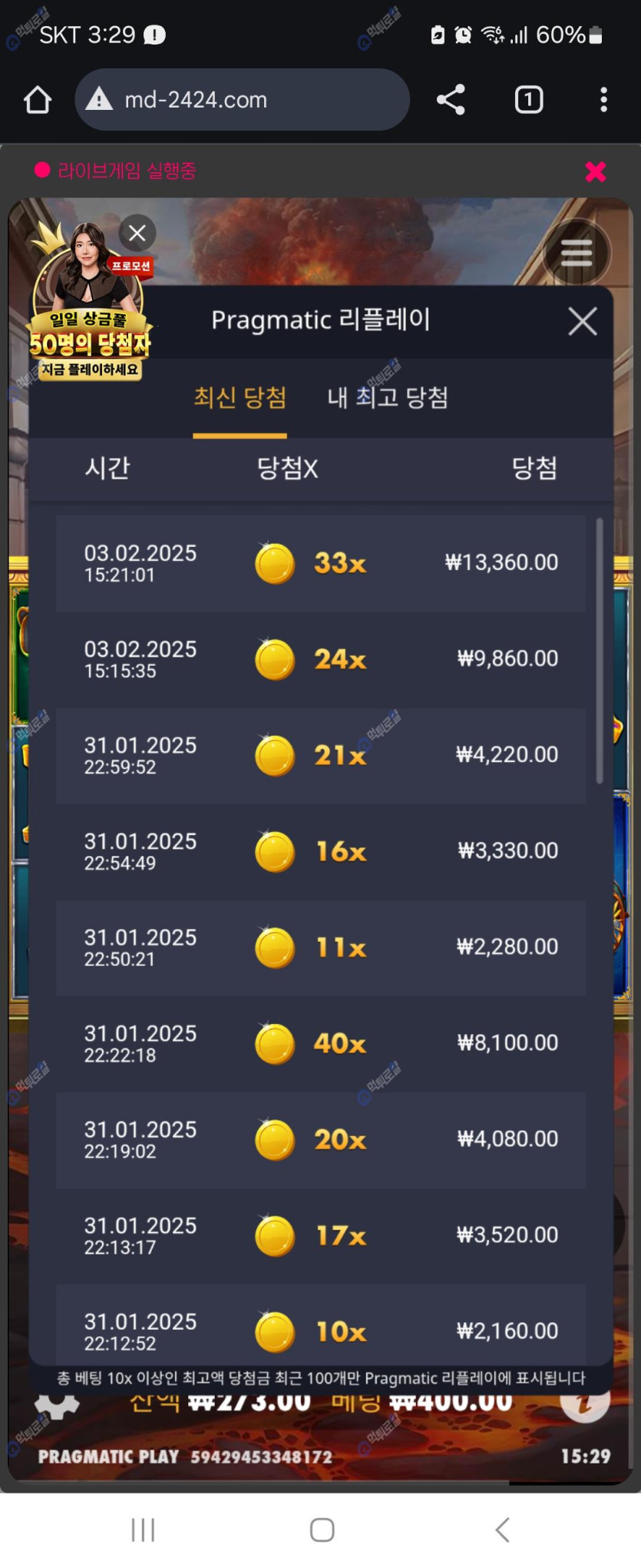Screen dimensions: 641x1568
Task: View the 20x replay of ₩4,080.00
Action: click(x=320, y=1139)
